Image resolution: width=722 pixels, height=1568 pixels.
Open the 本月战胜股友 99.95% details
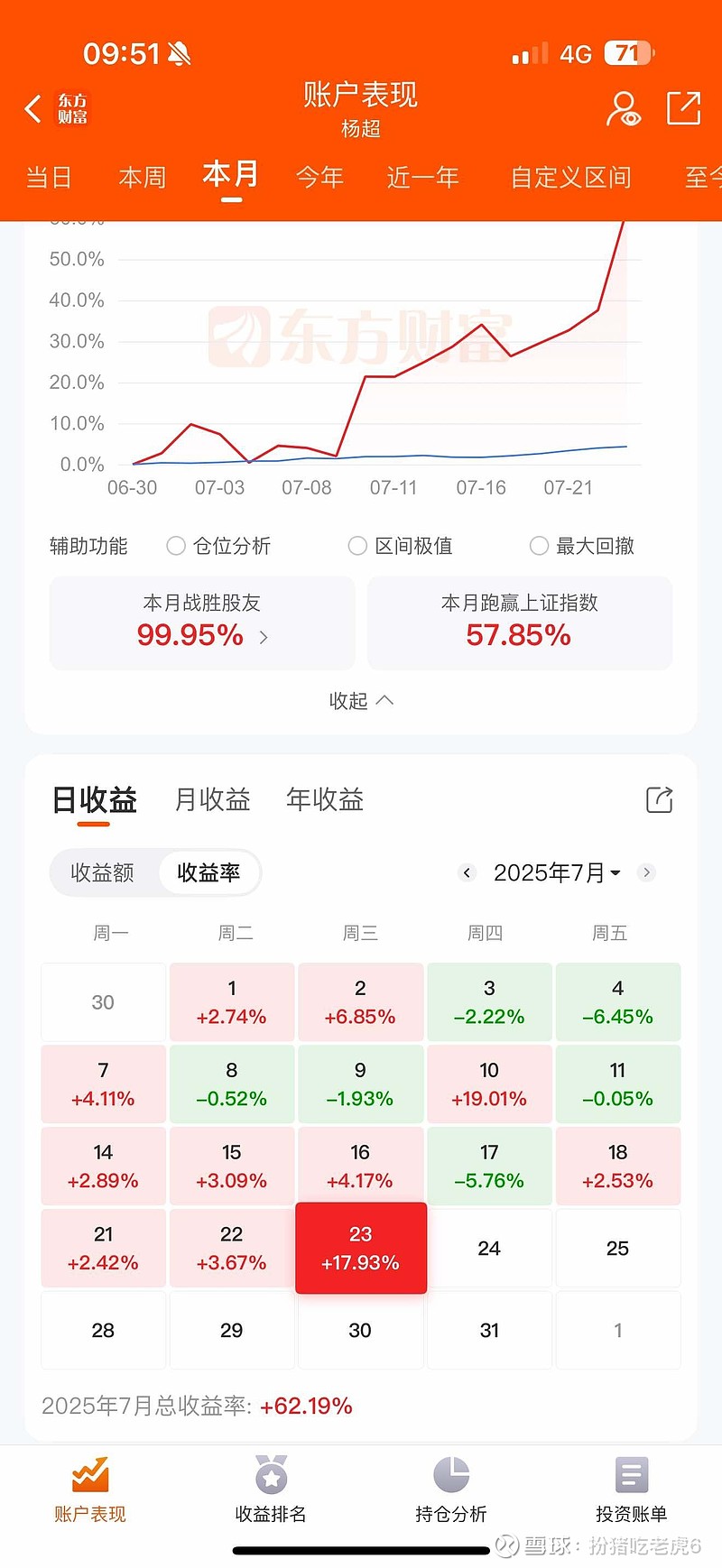click(x=202, y=623)
